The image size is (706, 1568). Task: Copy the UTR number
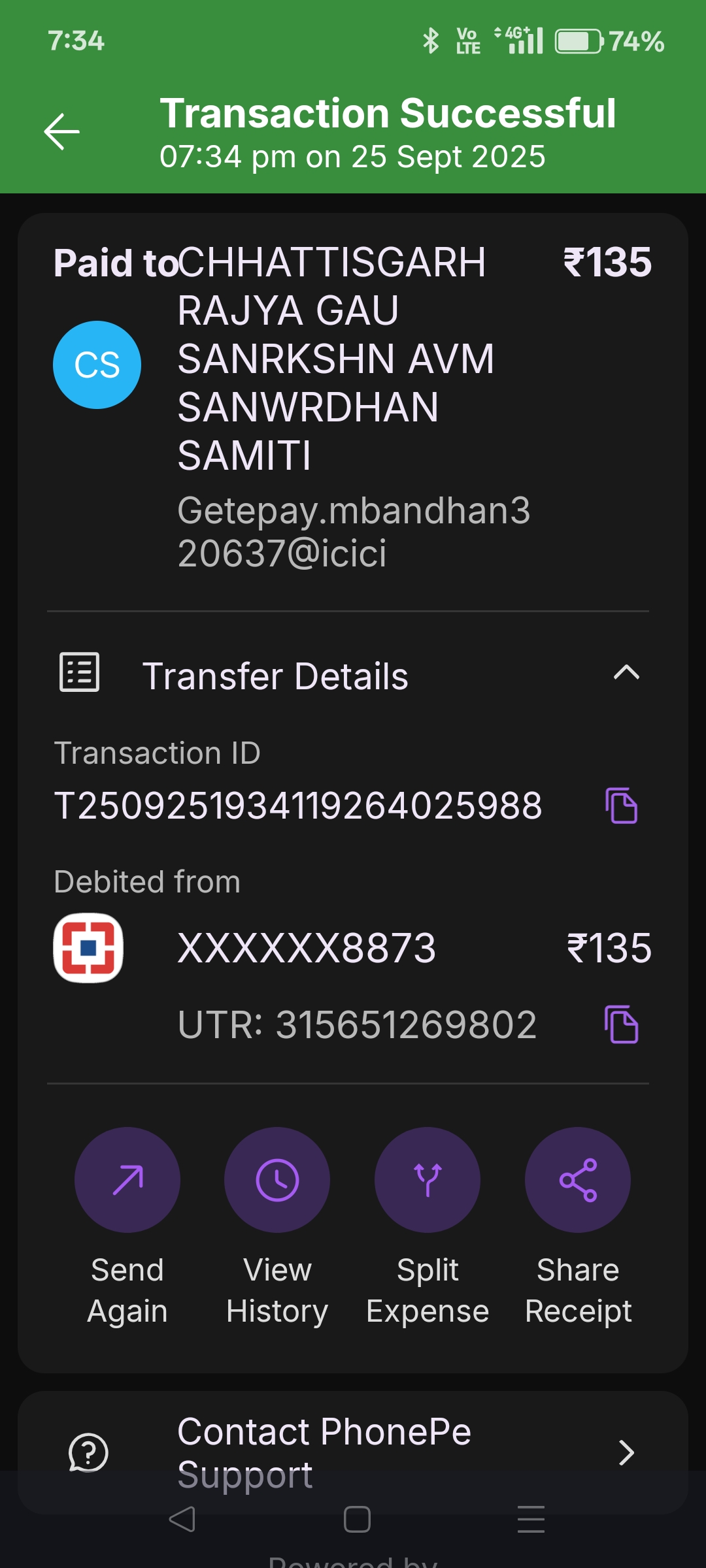pos(621,1024)
